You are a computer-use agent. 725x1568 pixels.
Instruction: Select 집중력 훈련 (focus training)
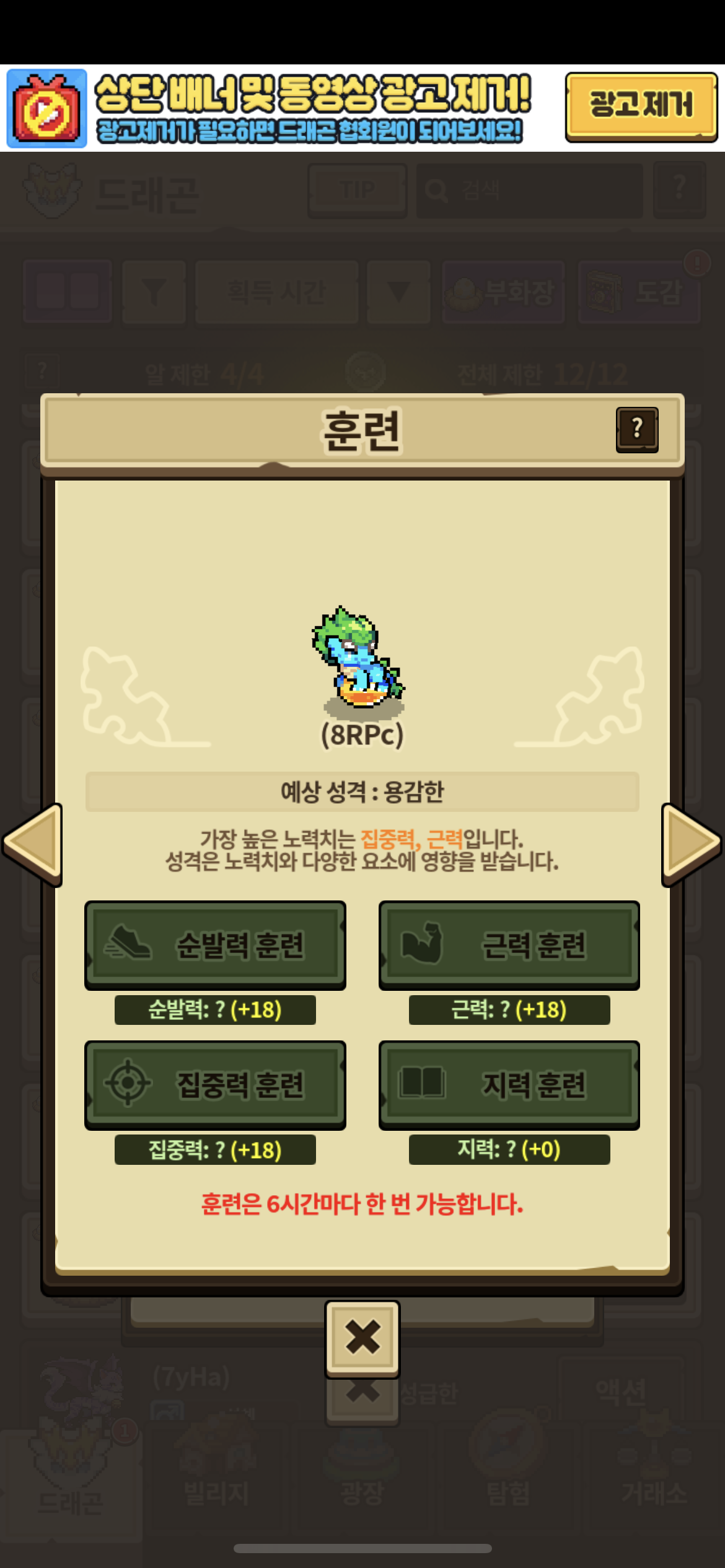click(215, 1084)
